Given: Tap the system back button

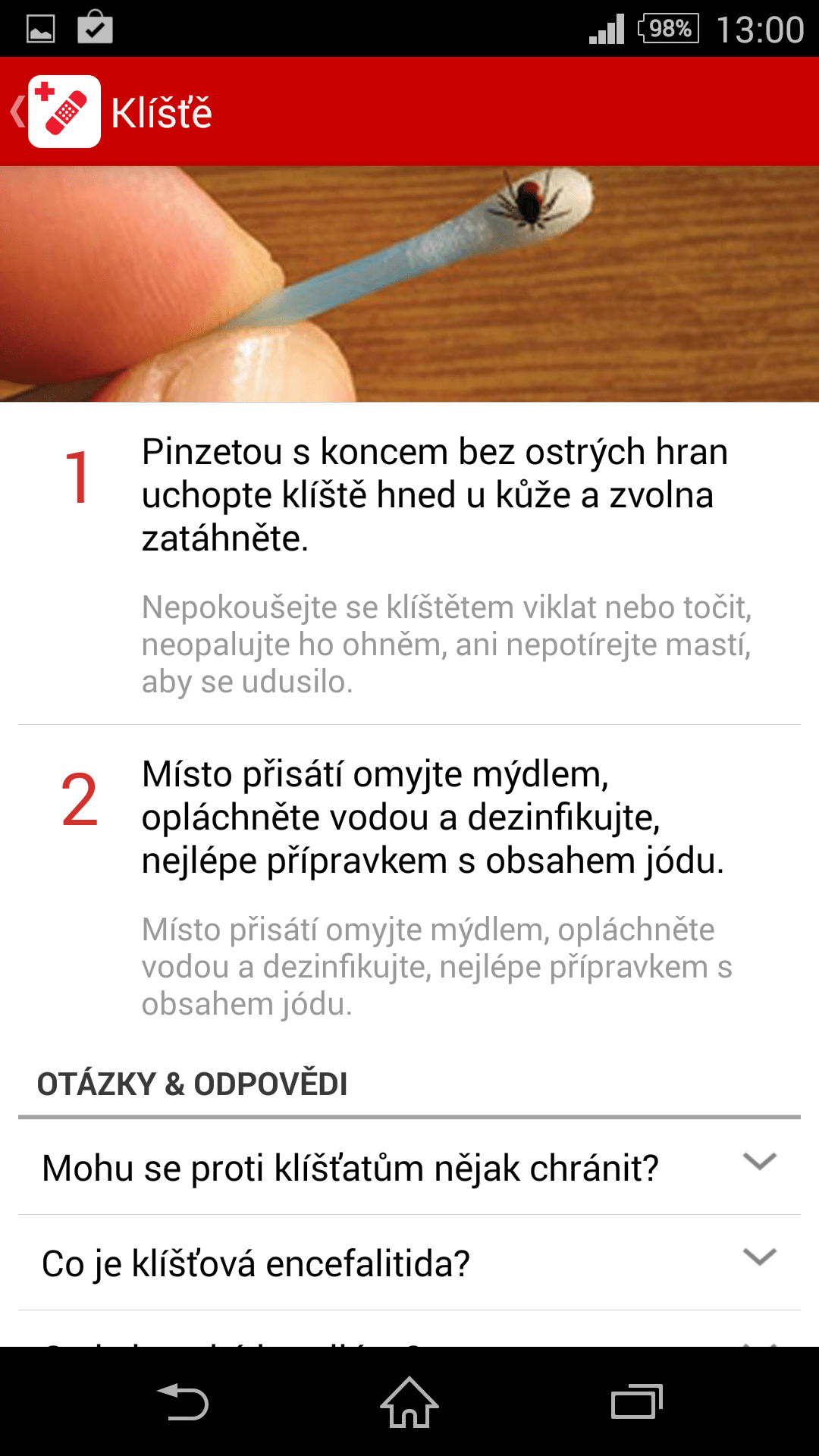Looking at the screenshot, I should pos(182,1402).
